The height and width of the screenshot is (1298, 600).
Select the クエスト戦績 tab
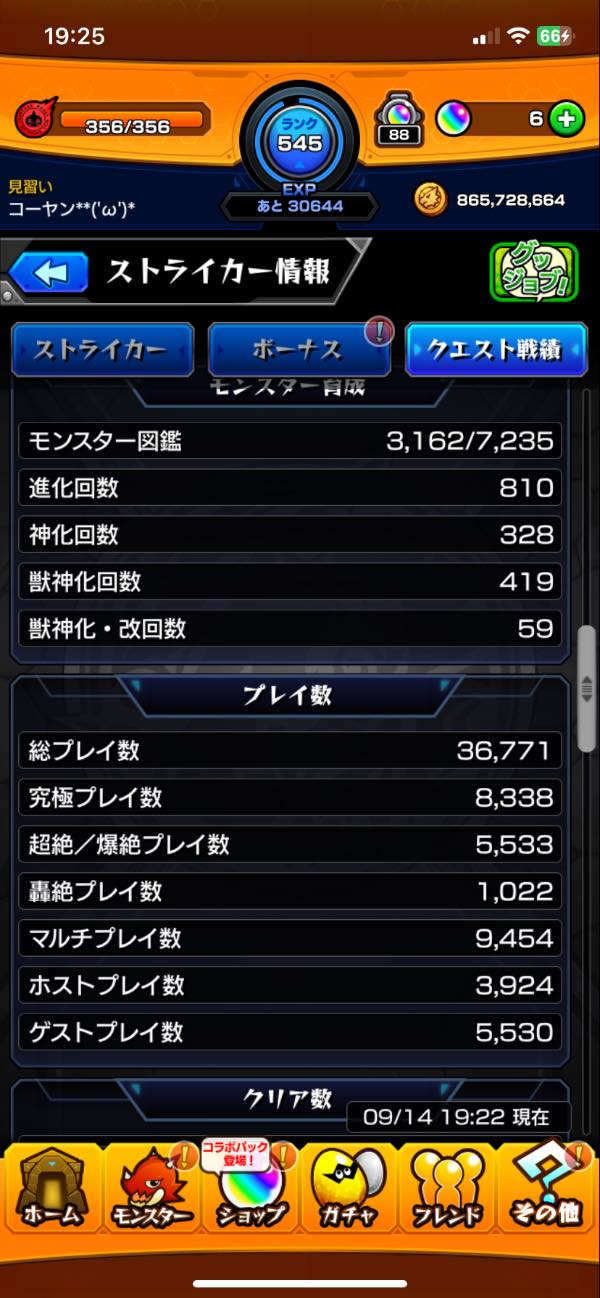tap(495, 350)
